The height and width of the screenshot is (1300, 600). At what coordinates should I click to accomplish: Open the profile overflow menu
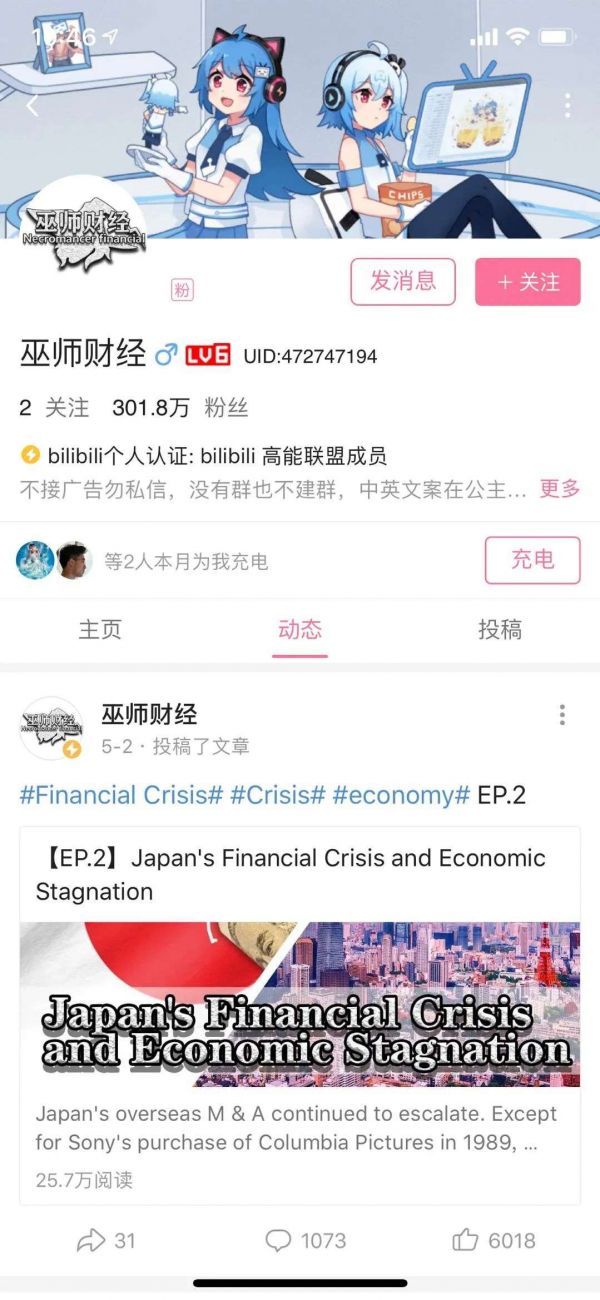click(568, 105)
